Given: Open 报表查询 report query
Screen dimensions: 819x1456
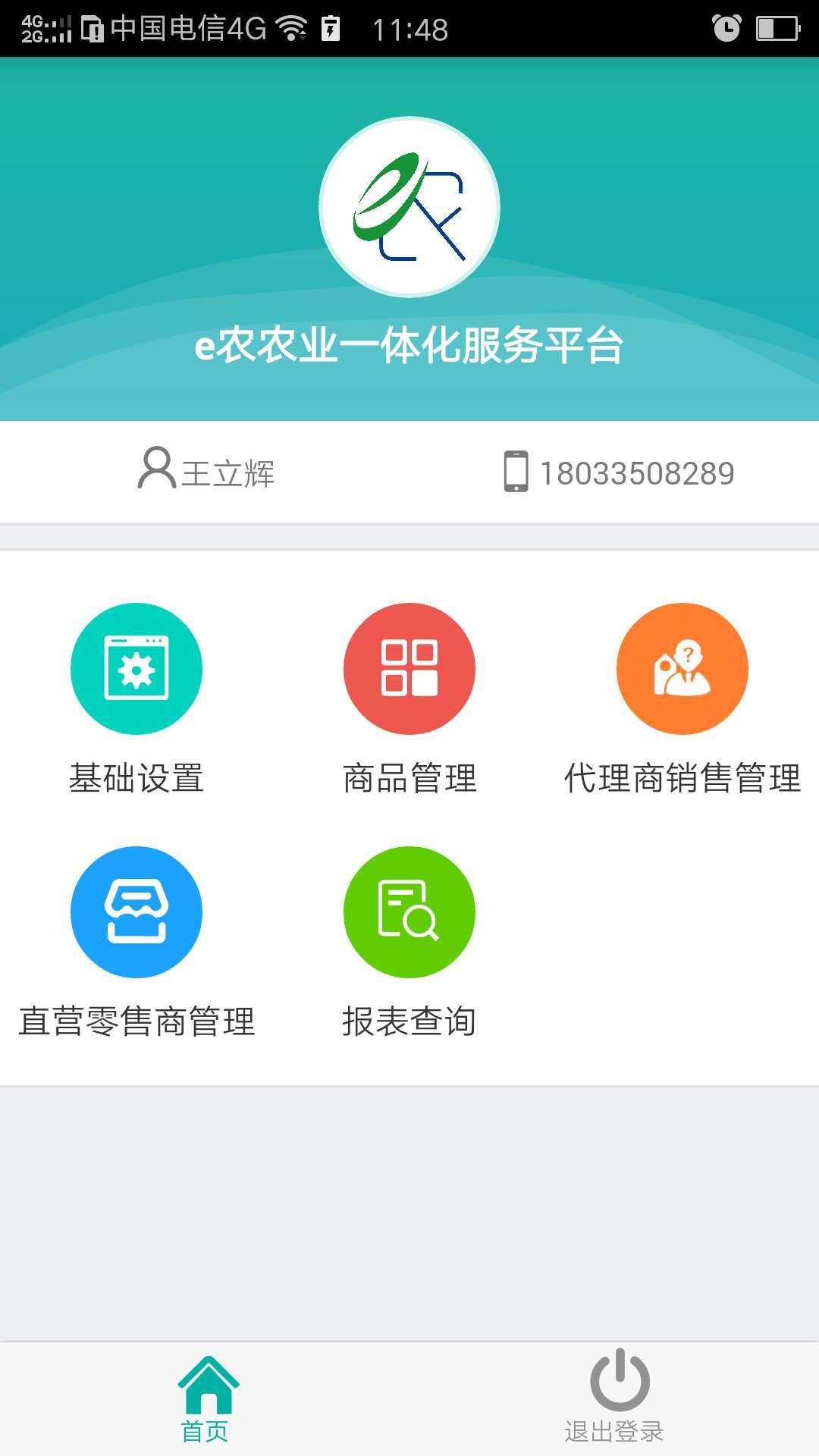Looking at the screenshot, I should [x=409, y=912].
